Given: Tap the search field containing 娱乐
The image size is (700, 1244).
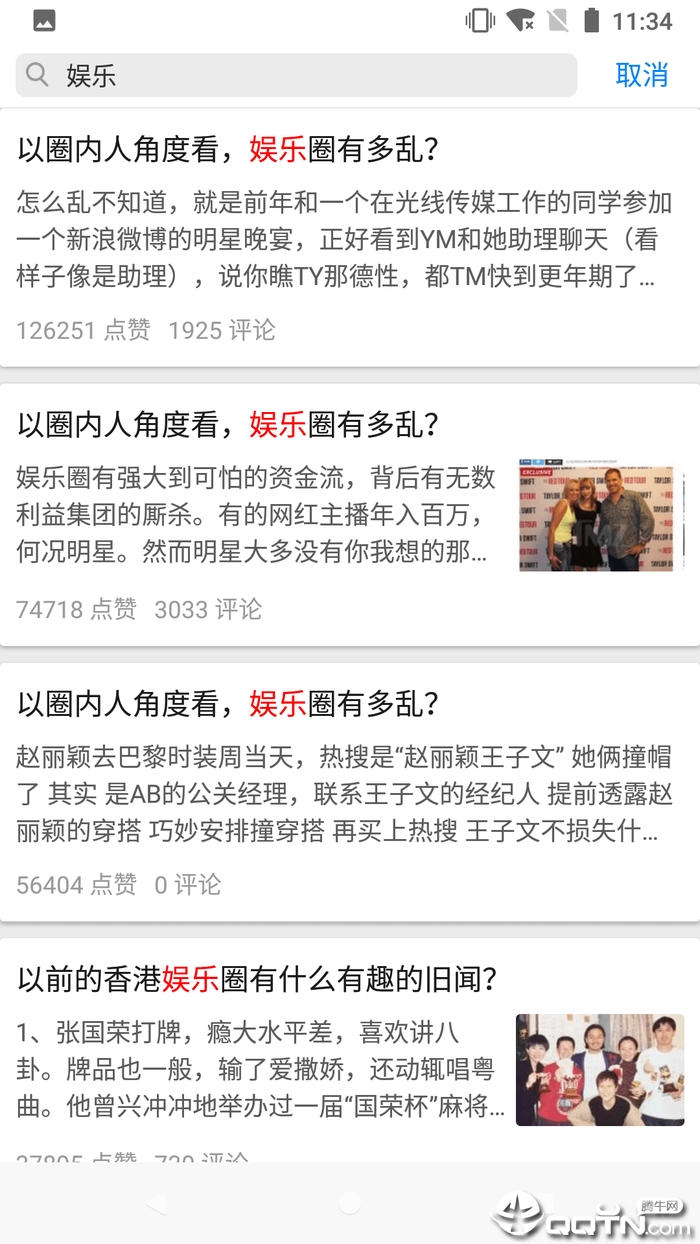Looking at the screenshot, I should coord(300,75).
